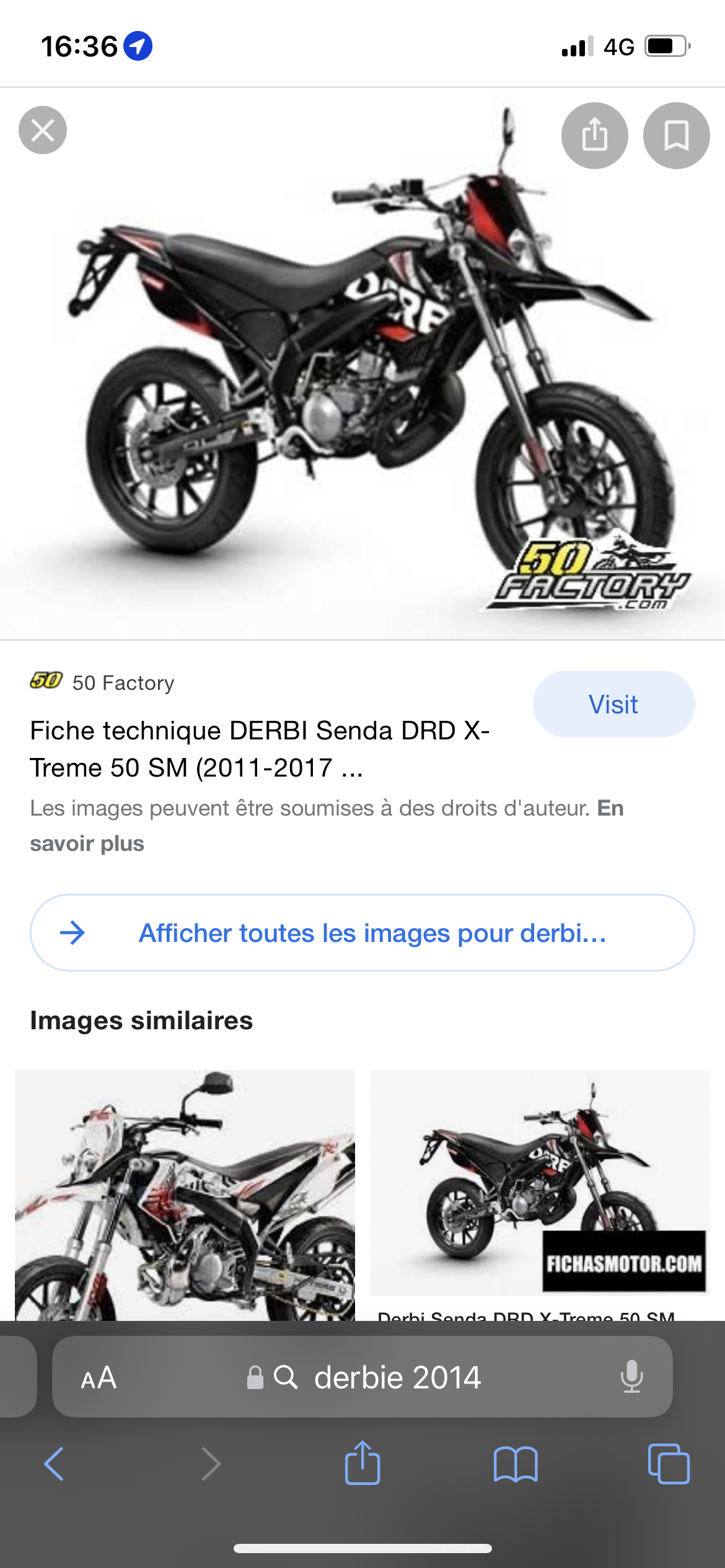Screen dimensions: 725x1568
Task: Go back to the previous page
Action: [54, 1464]
